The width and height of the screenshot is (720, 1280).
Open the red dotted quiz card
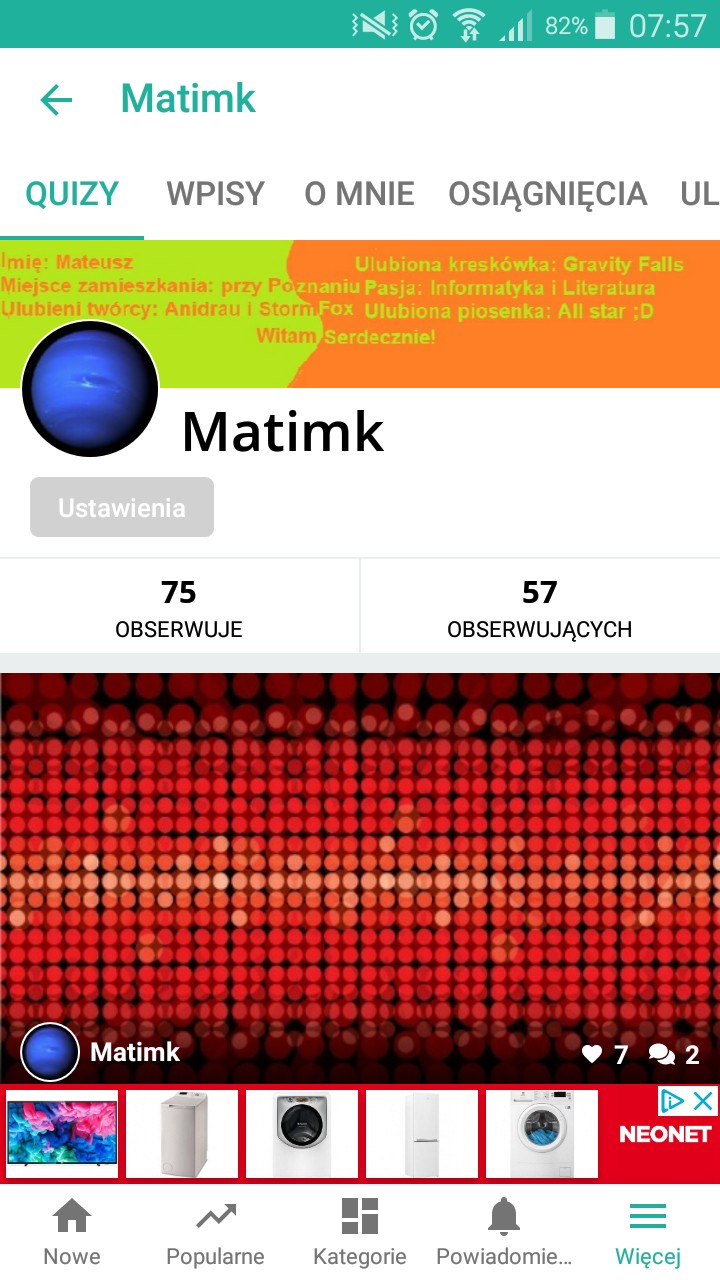point(360,860)
